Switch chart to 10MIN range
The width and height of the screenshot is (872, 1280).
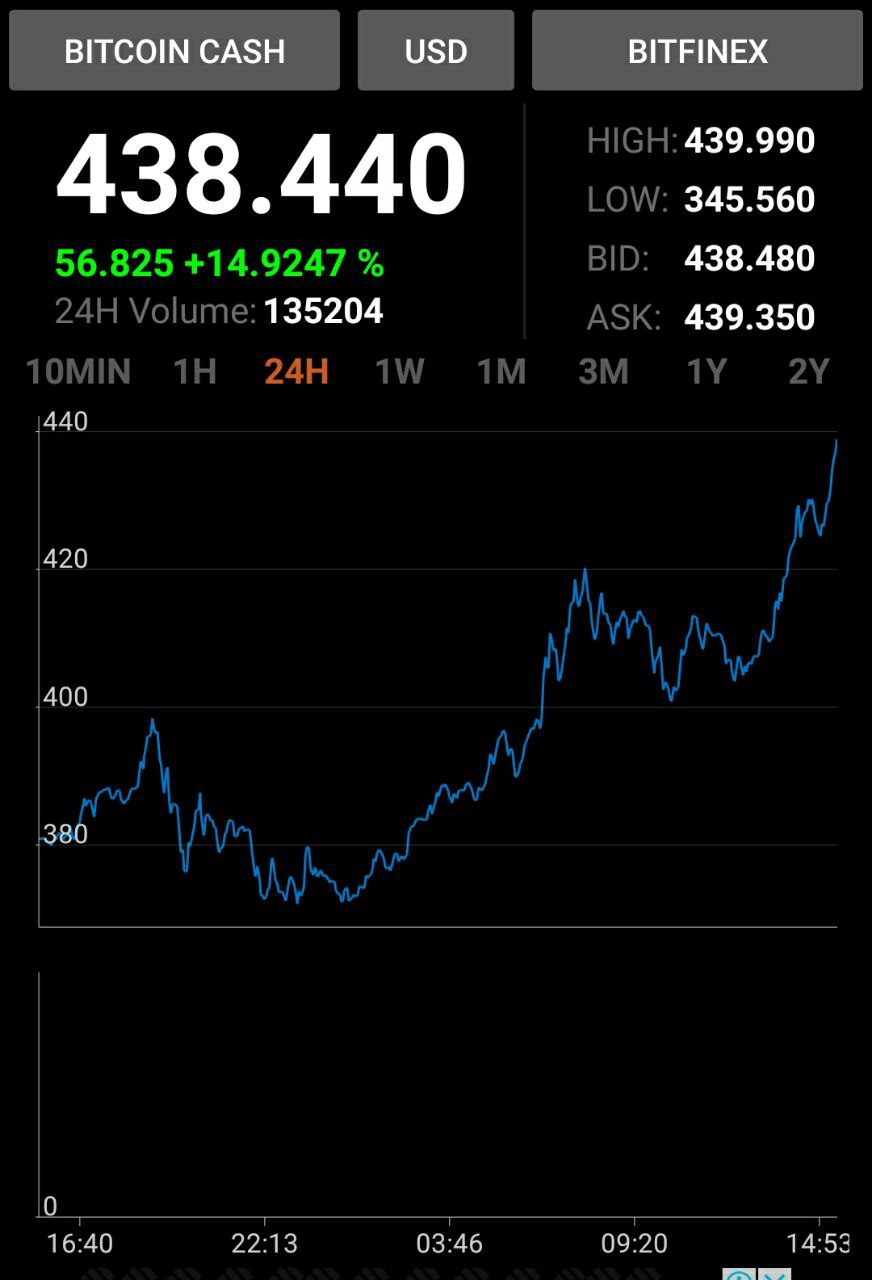click(x=78, y=372)
